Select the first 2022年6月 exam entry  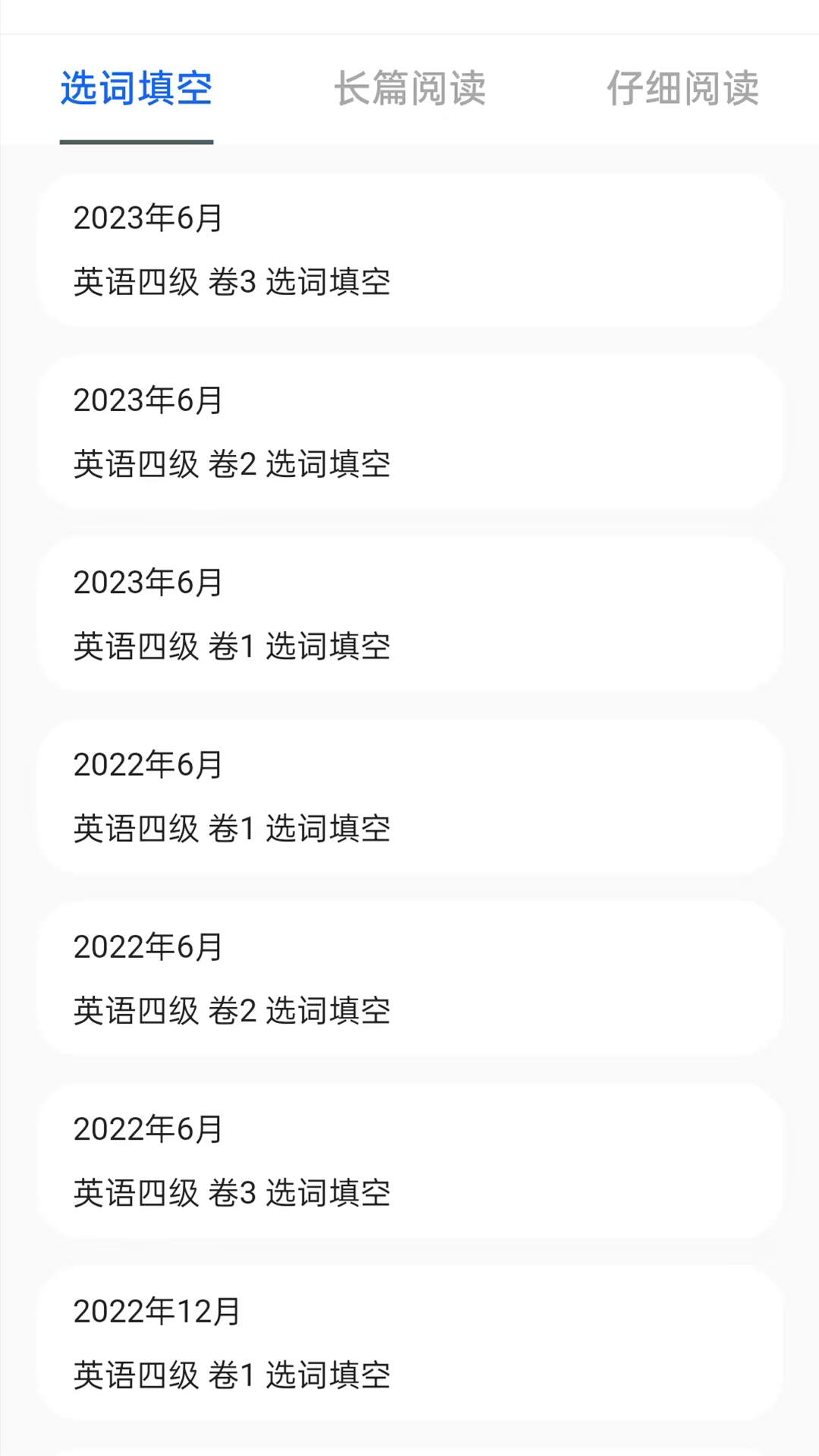point(409,796)
